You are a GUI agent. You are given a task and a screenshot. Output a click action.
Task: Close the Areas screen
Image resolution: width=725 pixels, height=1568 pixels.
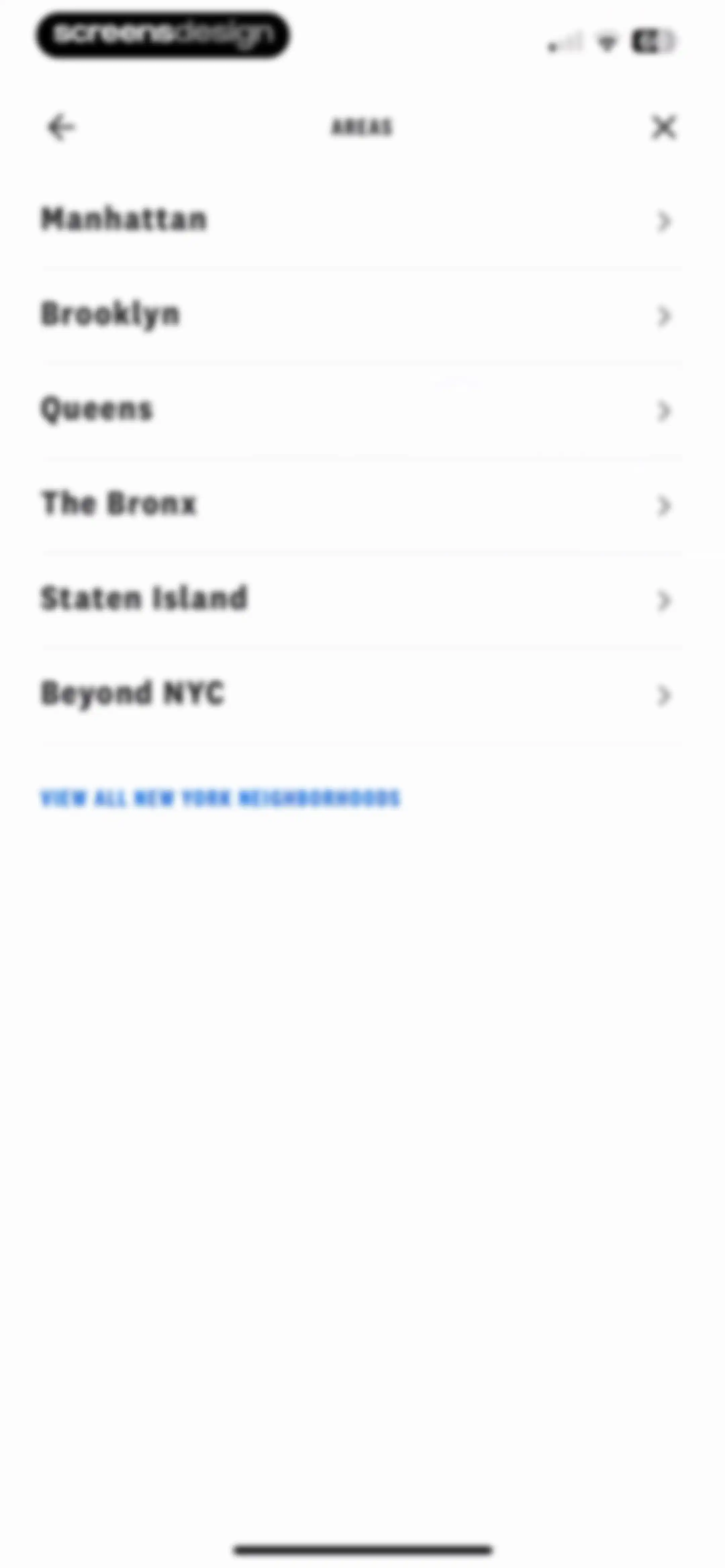(x=664, y=127)
